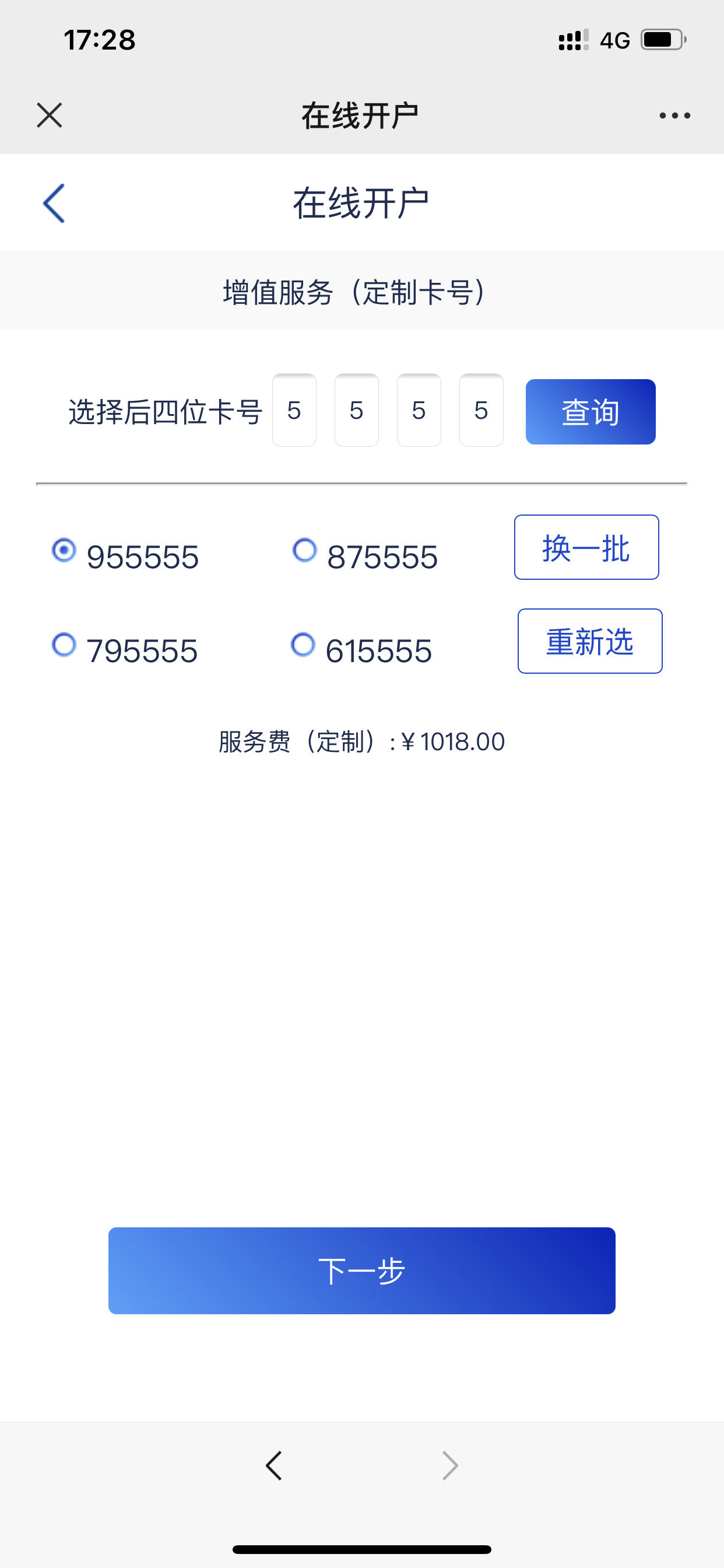Edit the second card number digit box
This screenshot has width=724, height=1568.
click(x=357, y=410)
